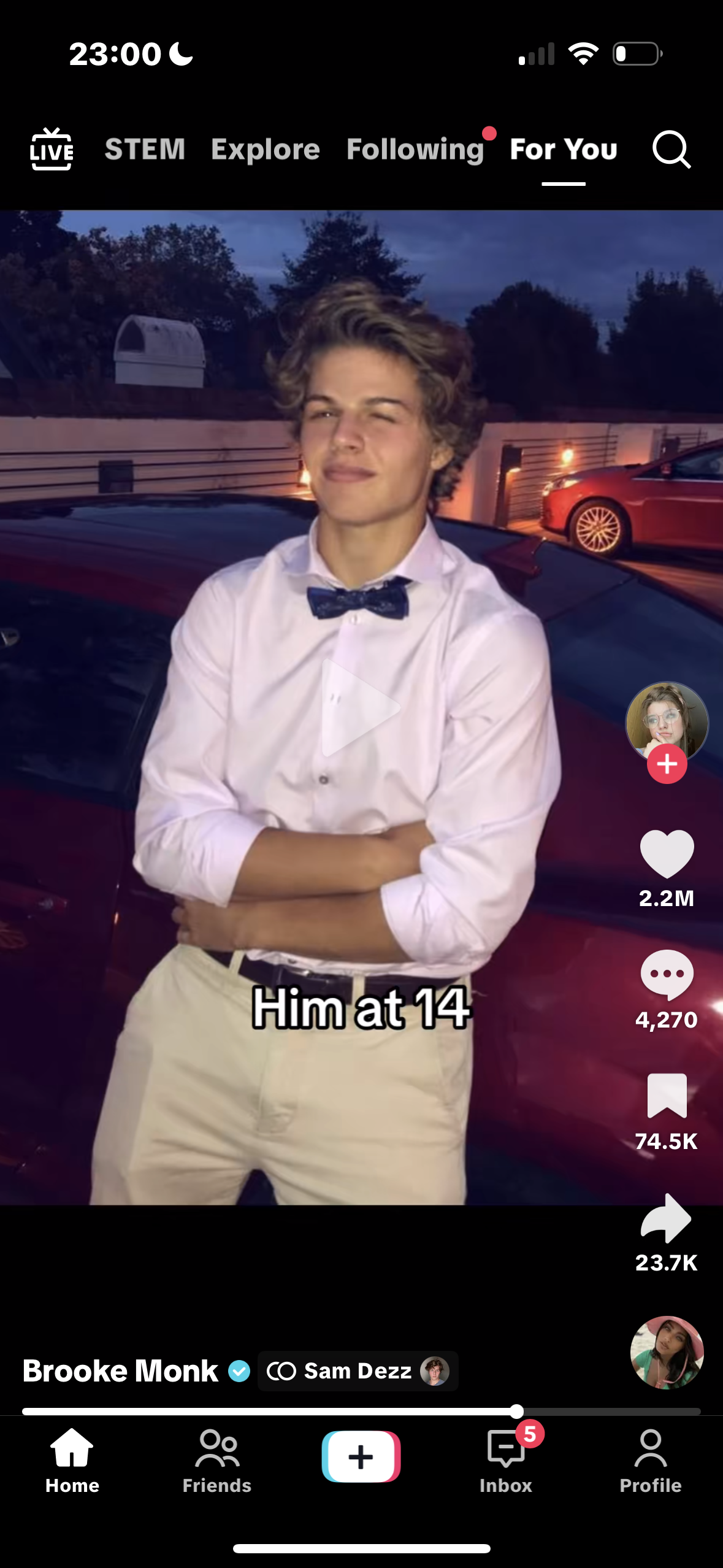Open the comments on this video
Screen dimensions: 723x1568
(x=667, y=975)
